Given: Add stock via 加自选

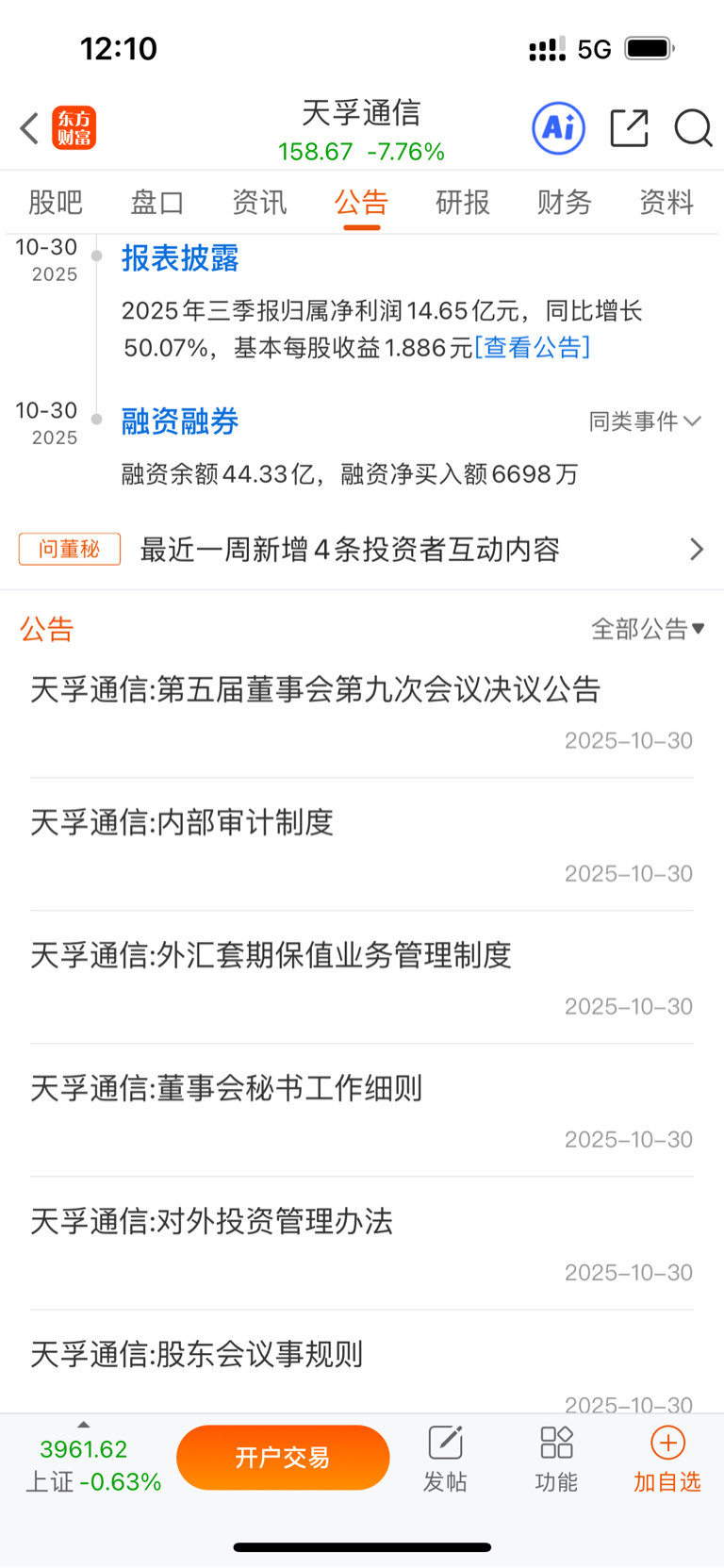Looking at the screenshot, I should [x=667, y=1460].
